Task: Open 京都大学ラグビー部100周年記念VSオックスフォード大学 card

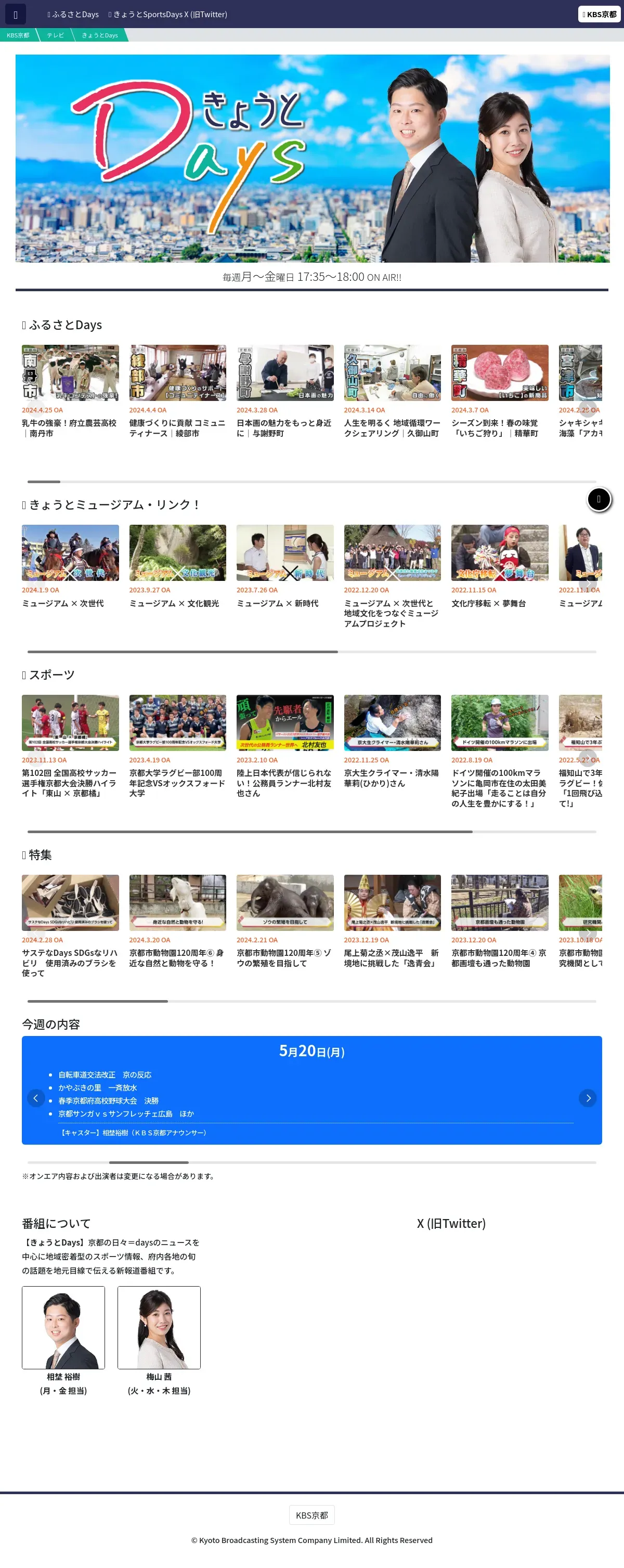Action: 177,746
